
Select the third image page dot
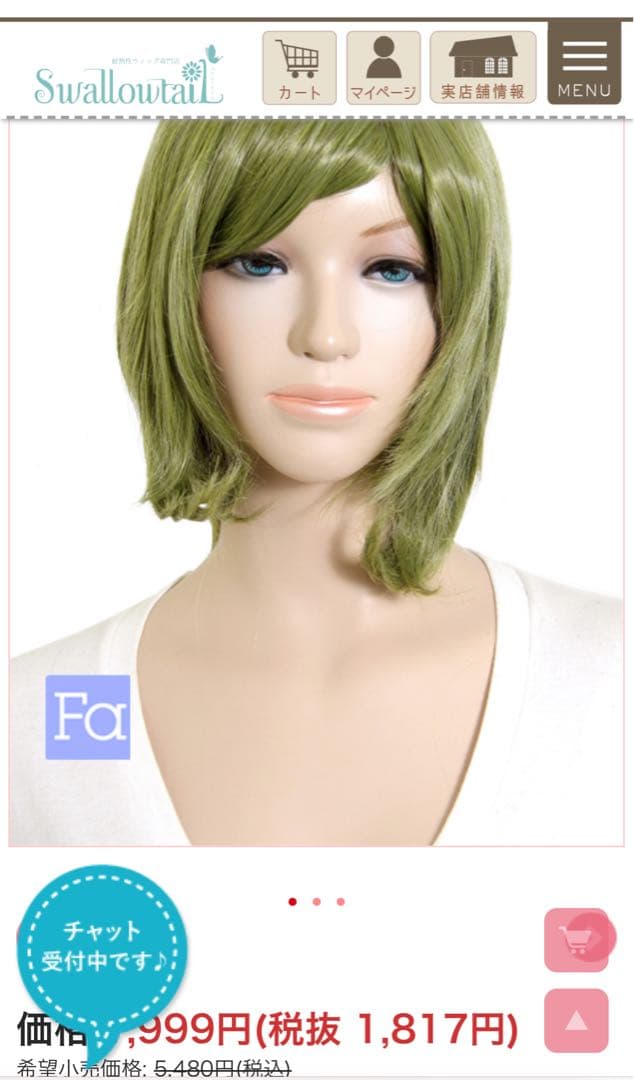point(340,901)
